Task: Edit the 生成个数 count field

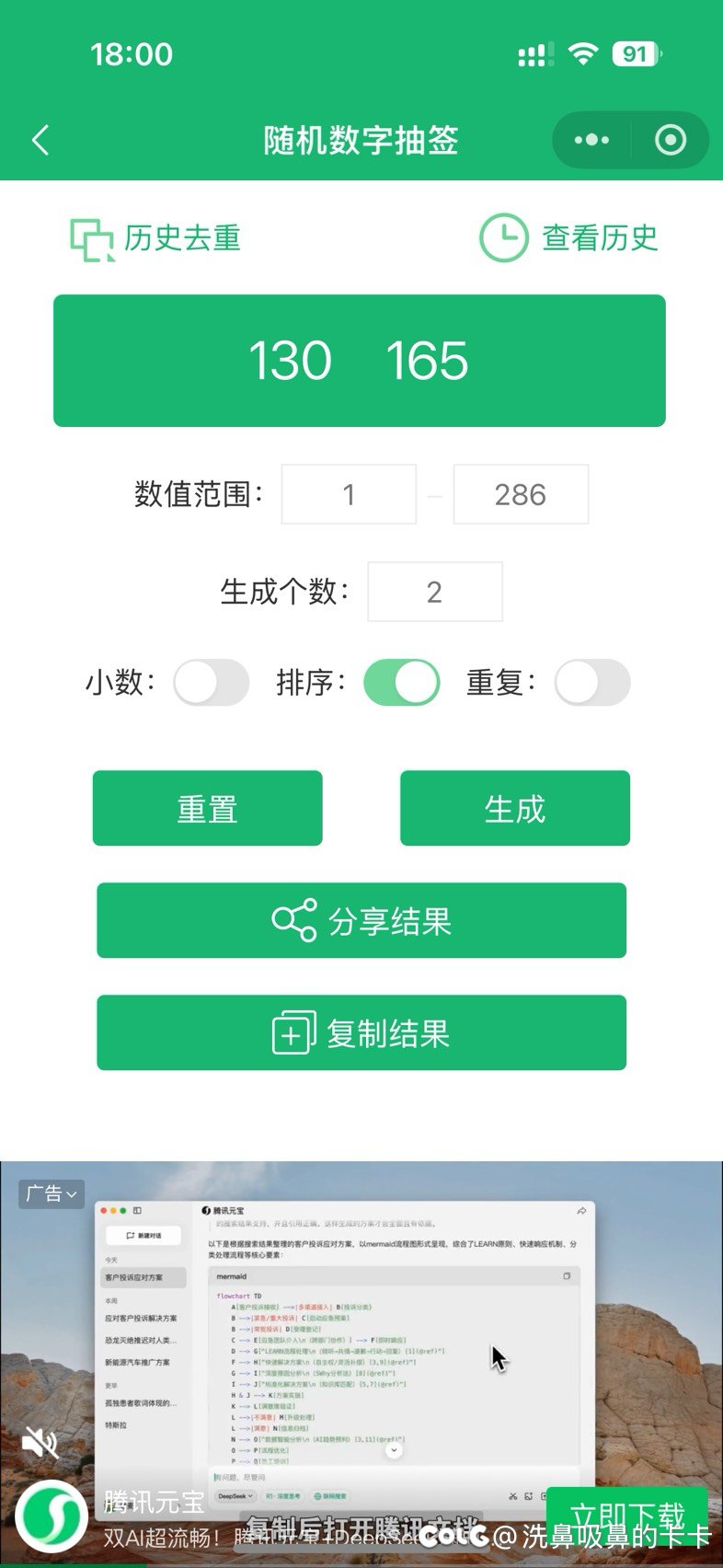Action: pos(435,592)
